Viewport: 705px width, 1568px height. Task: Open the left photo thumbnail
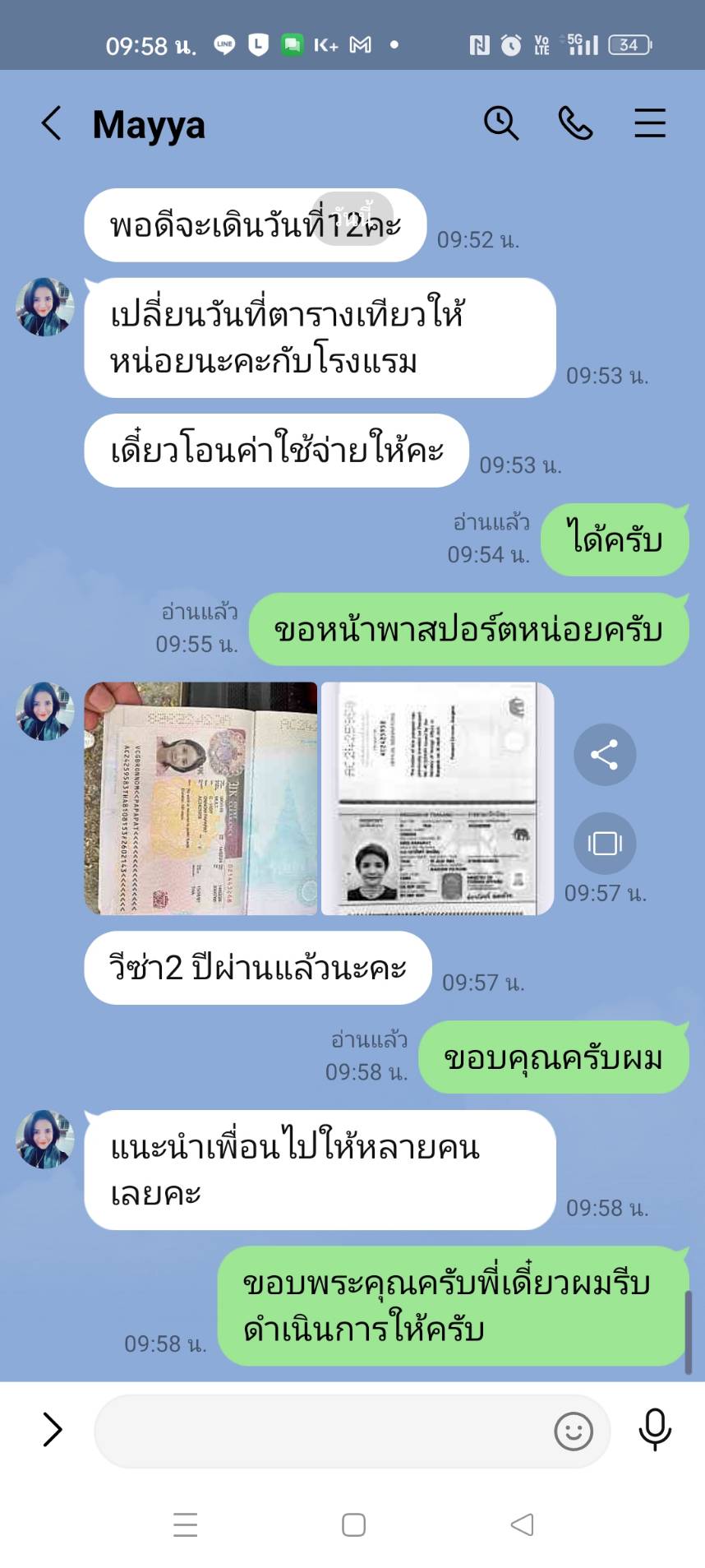pyautogui.click(x=201, y=798)
